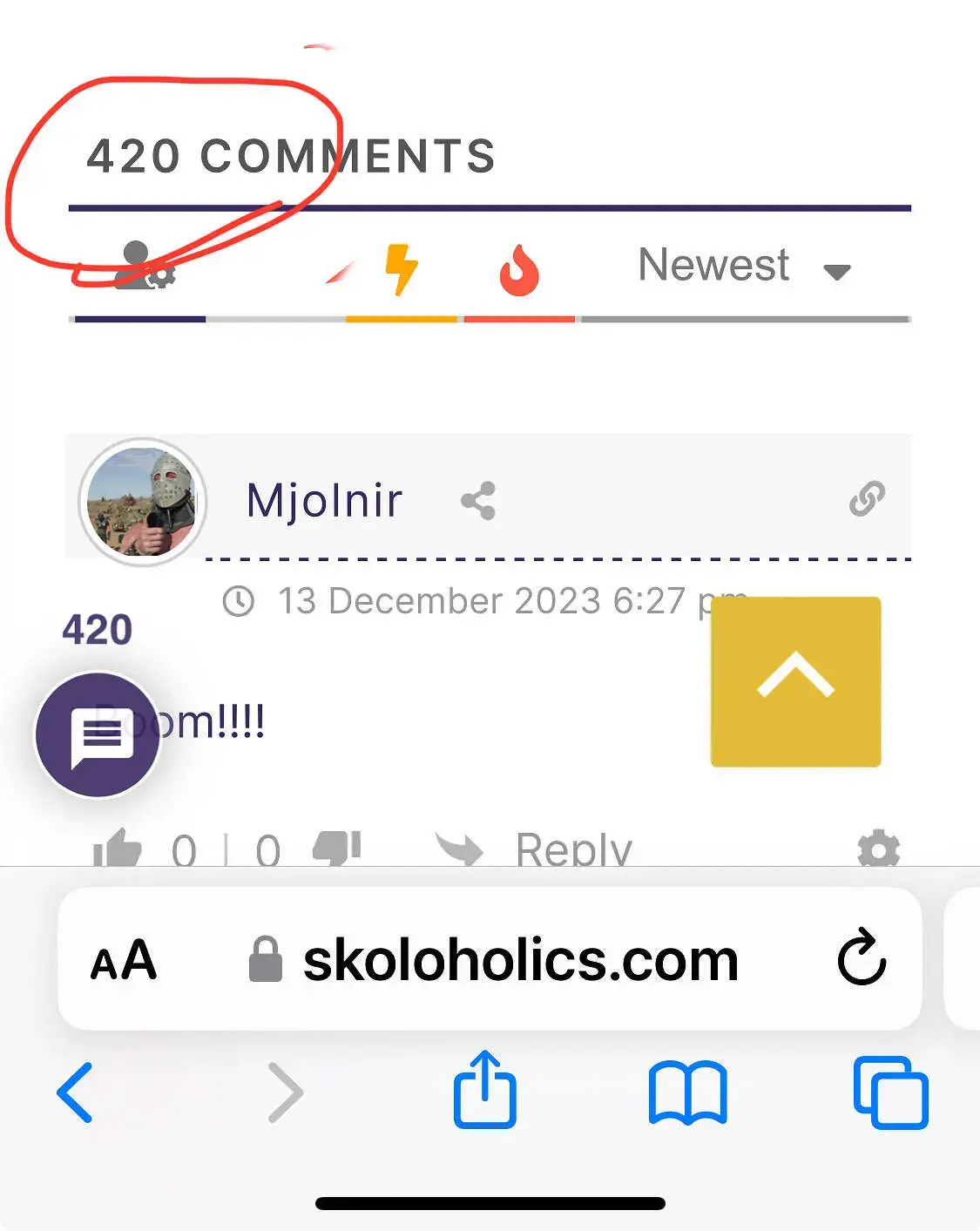
Task: Open Mjolnir's profile name link
Action: [324, 501]
